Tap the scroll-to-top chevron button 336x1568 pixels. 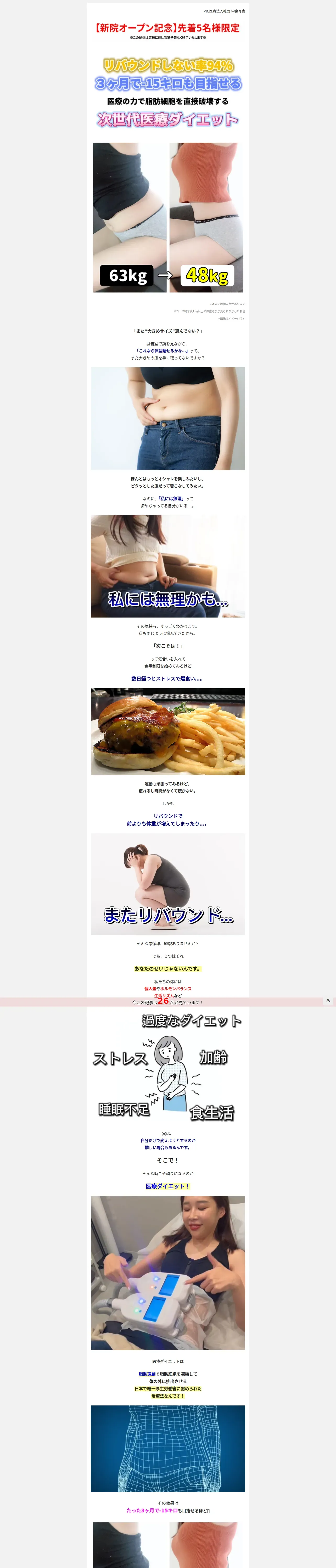click(328, 1000)
